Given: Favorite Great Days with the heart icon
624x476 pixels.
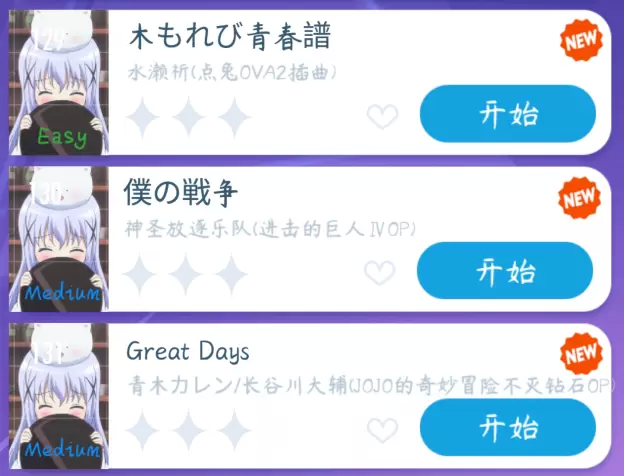Looking at the screenshot, I should 382,430.
